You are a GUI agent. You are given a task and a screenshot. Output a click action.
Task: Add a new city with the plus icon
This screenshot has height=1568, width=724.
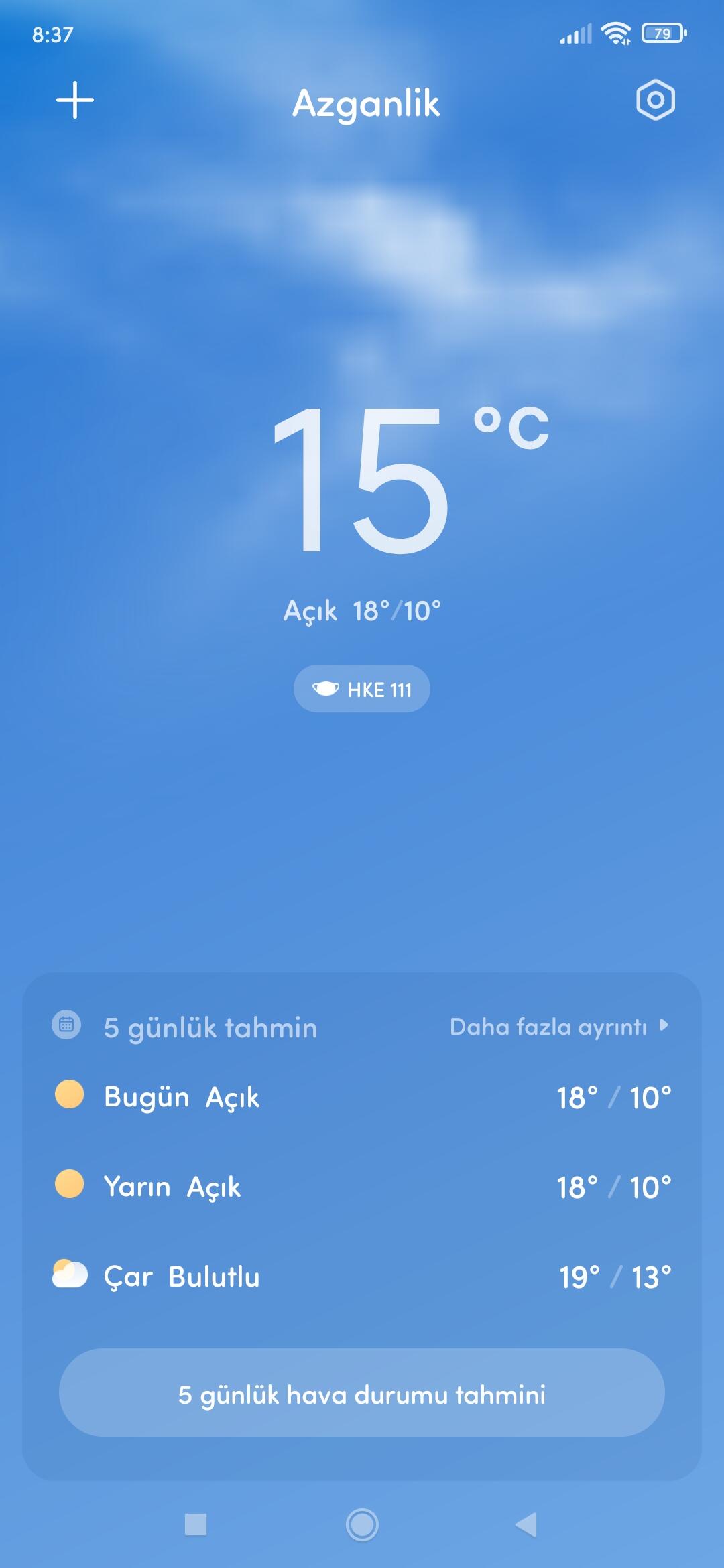coord(75,101)
